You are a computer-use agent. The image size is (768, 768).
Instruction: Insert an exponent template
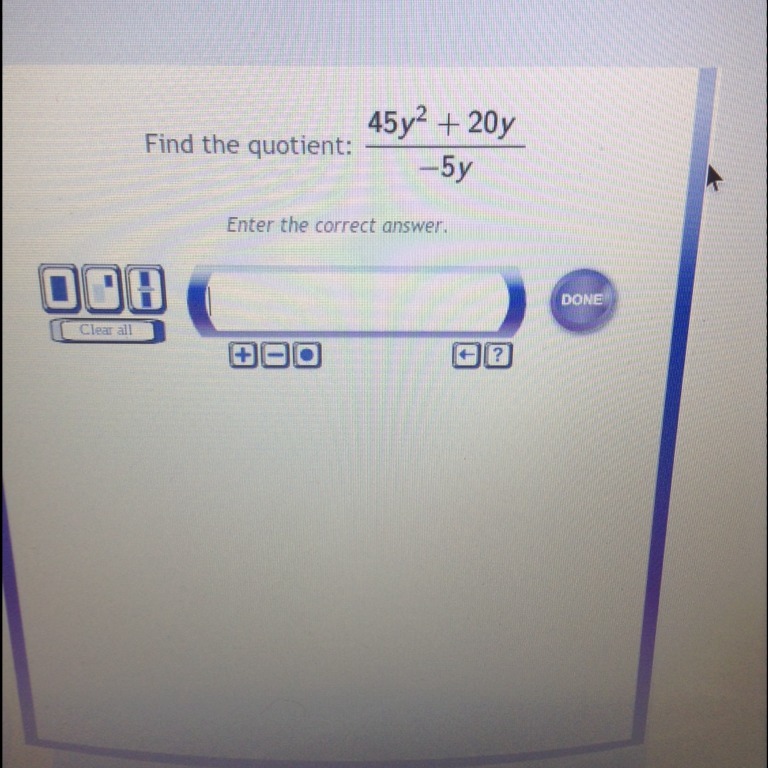click(103, 287)
